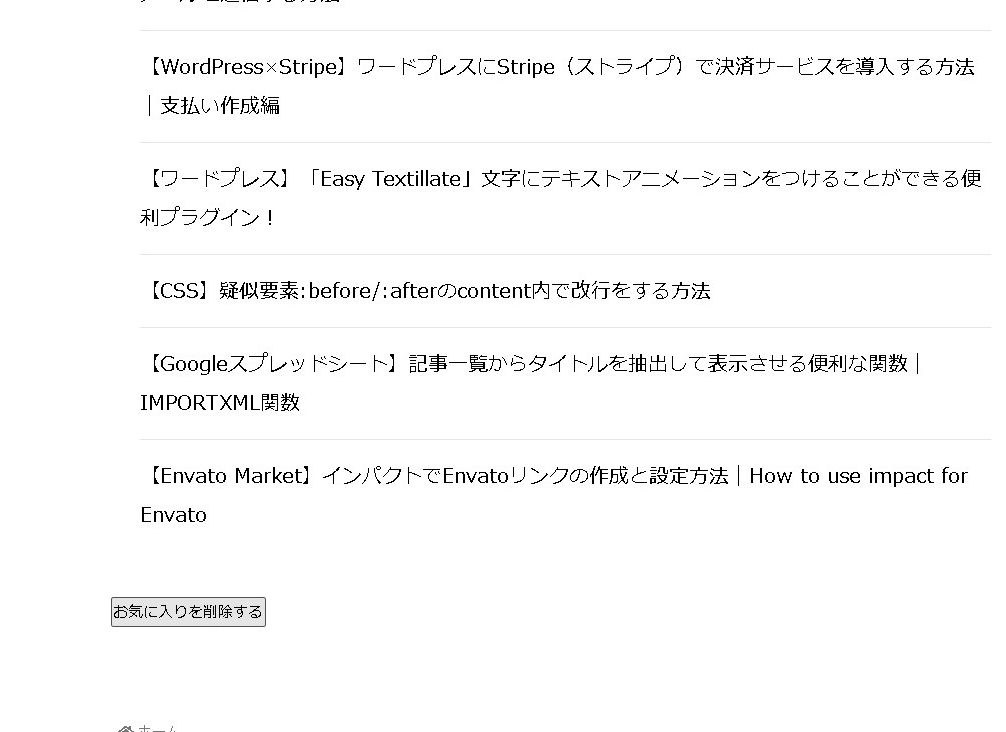
Task: Tap the お気に入りを削除する button
Action: 188,611
